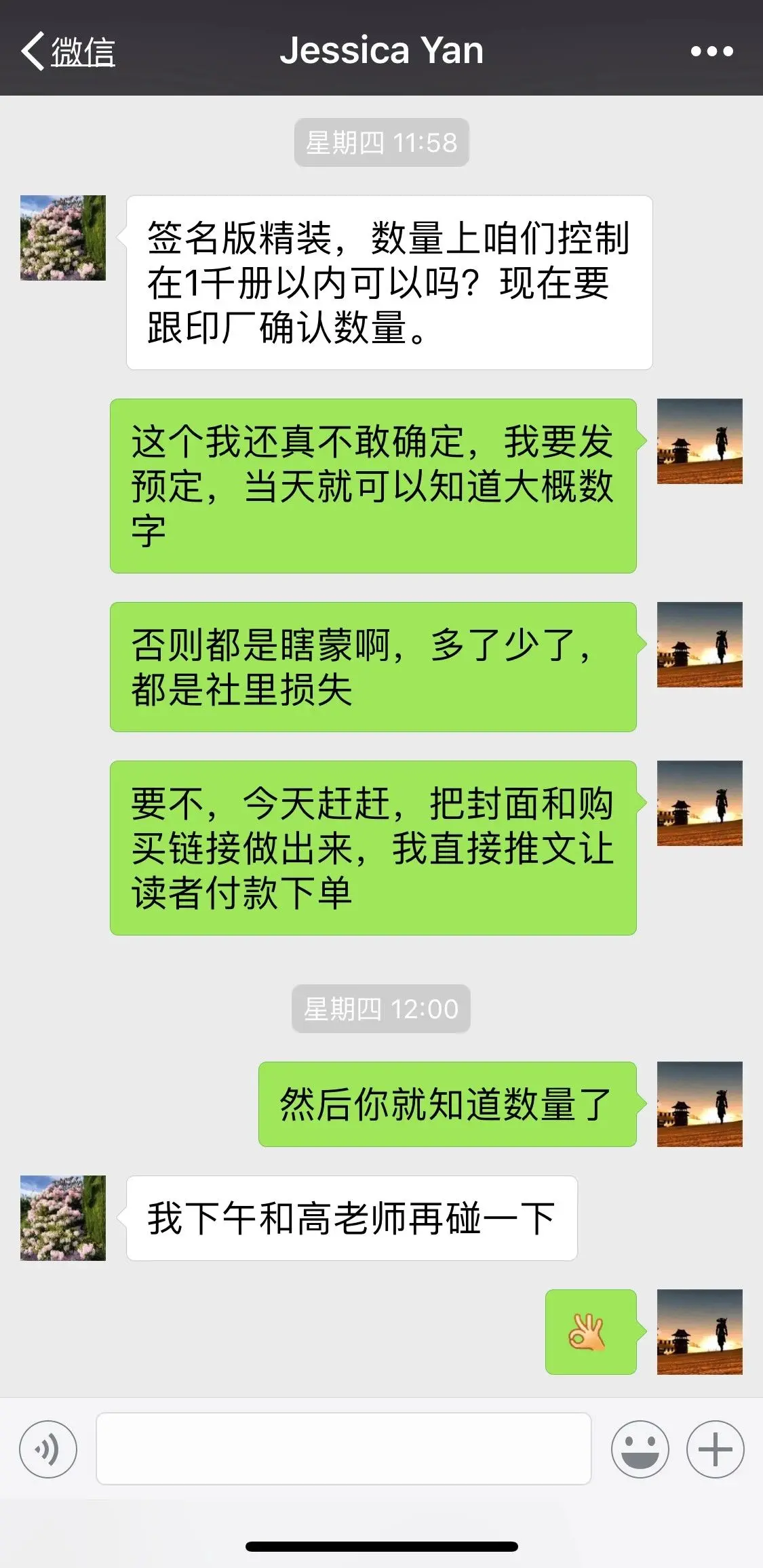
Task: Open the plus attachments panel
Action: [715, 1449]
